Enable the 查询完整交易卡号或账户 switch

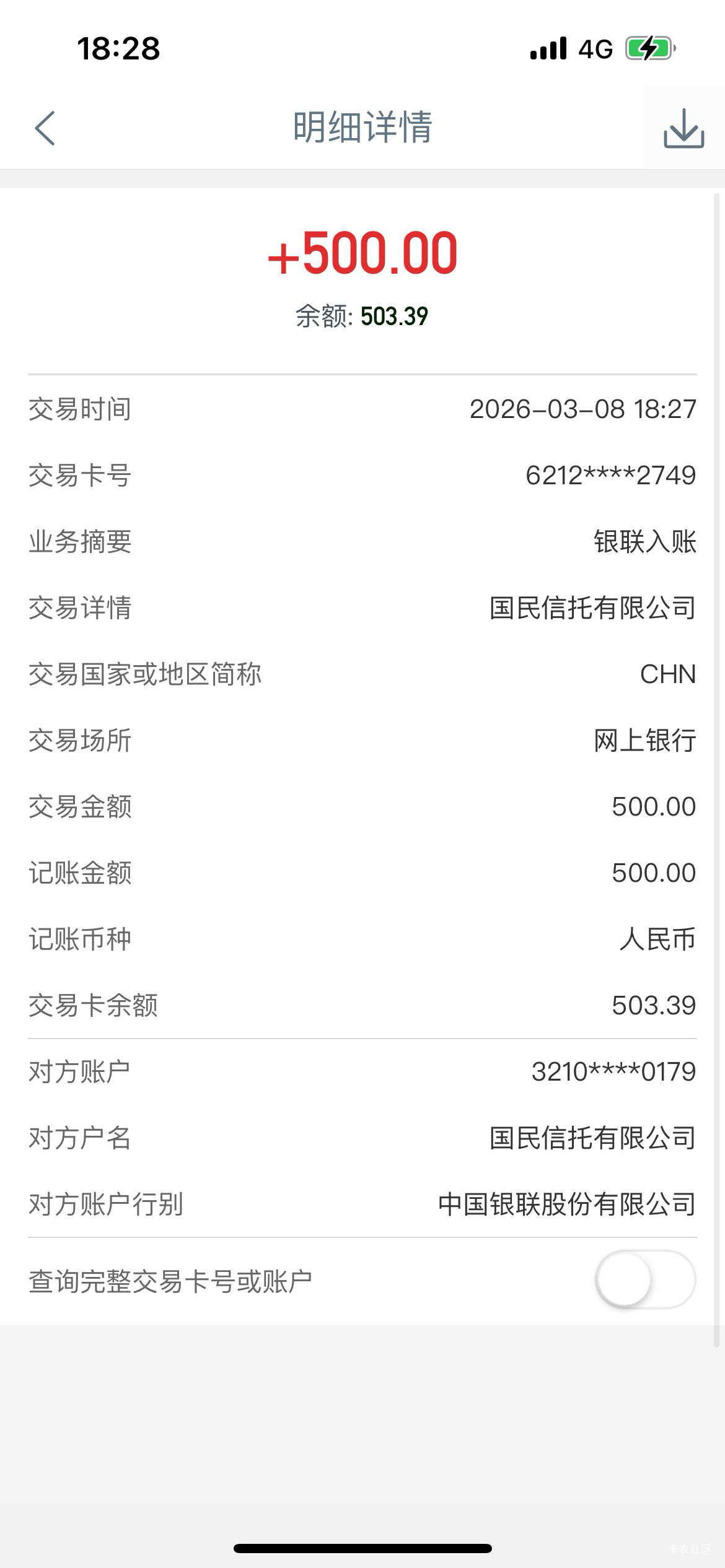tap(644, 1279)
